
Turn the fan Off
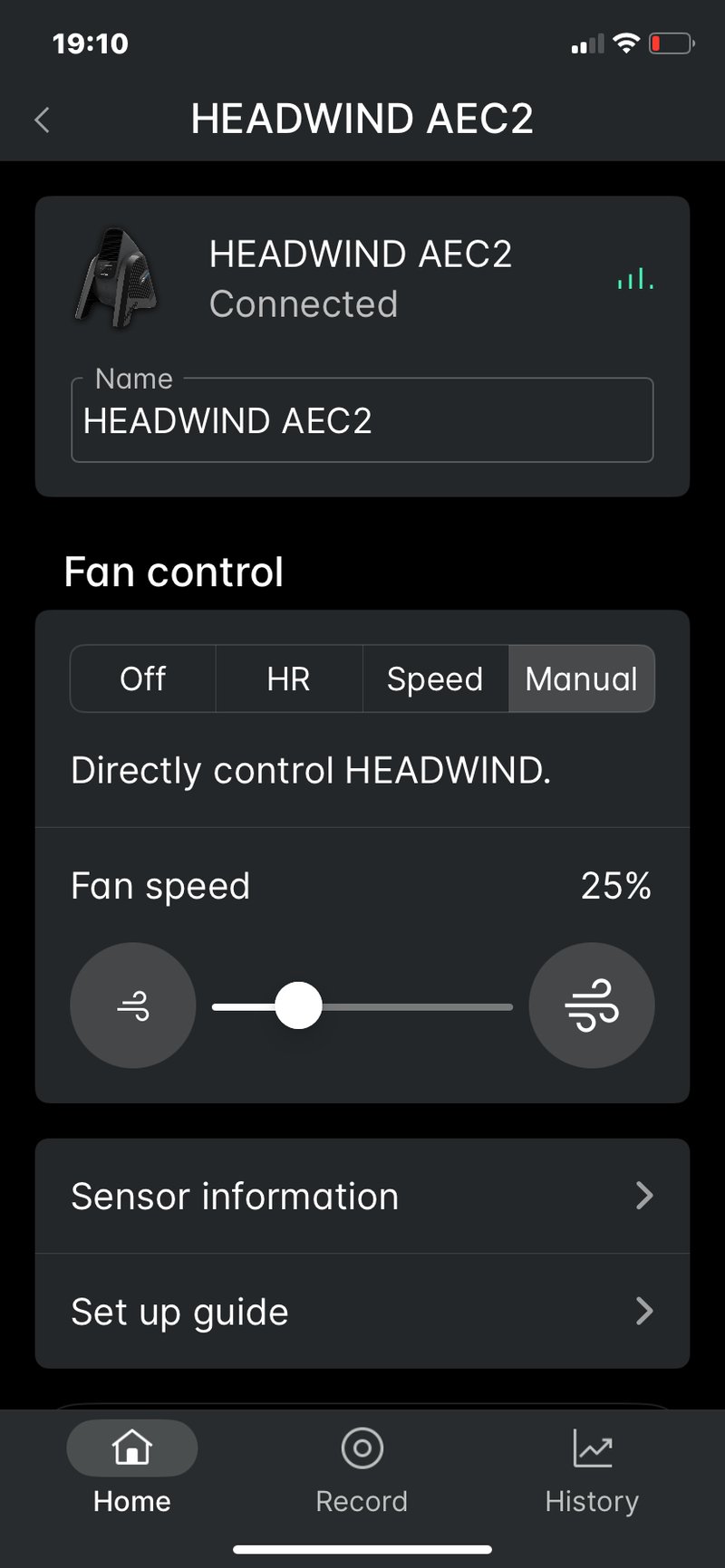[x=143, y=679]
